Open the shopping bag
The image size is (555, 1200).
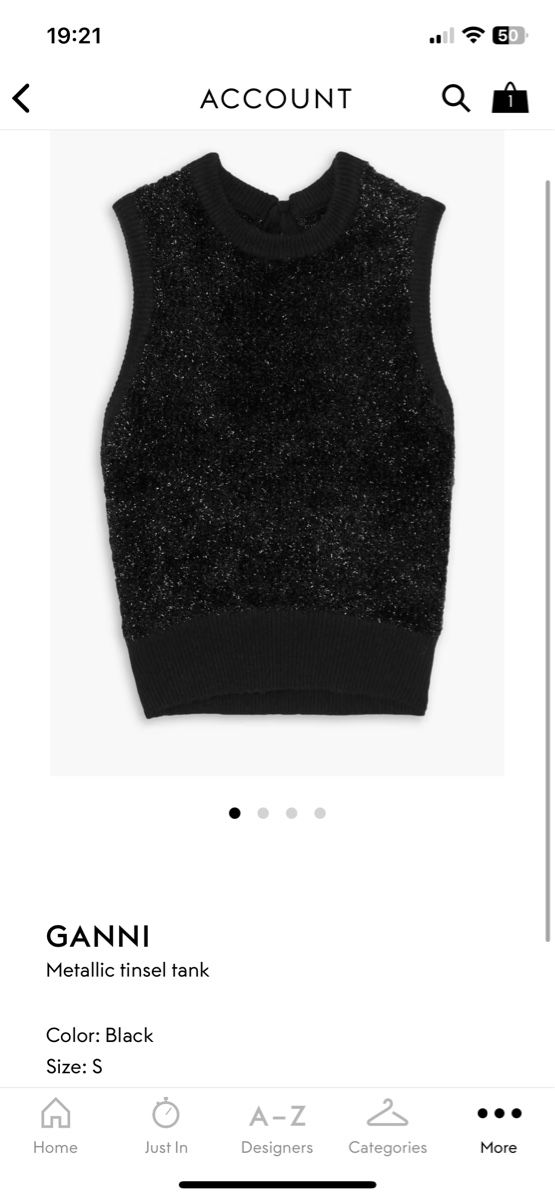(x=510, y=98)
